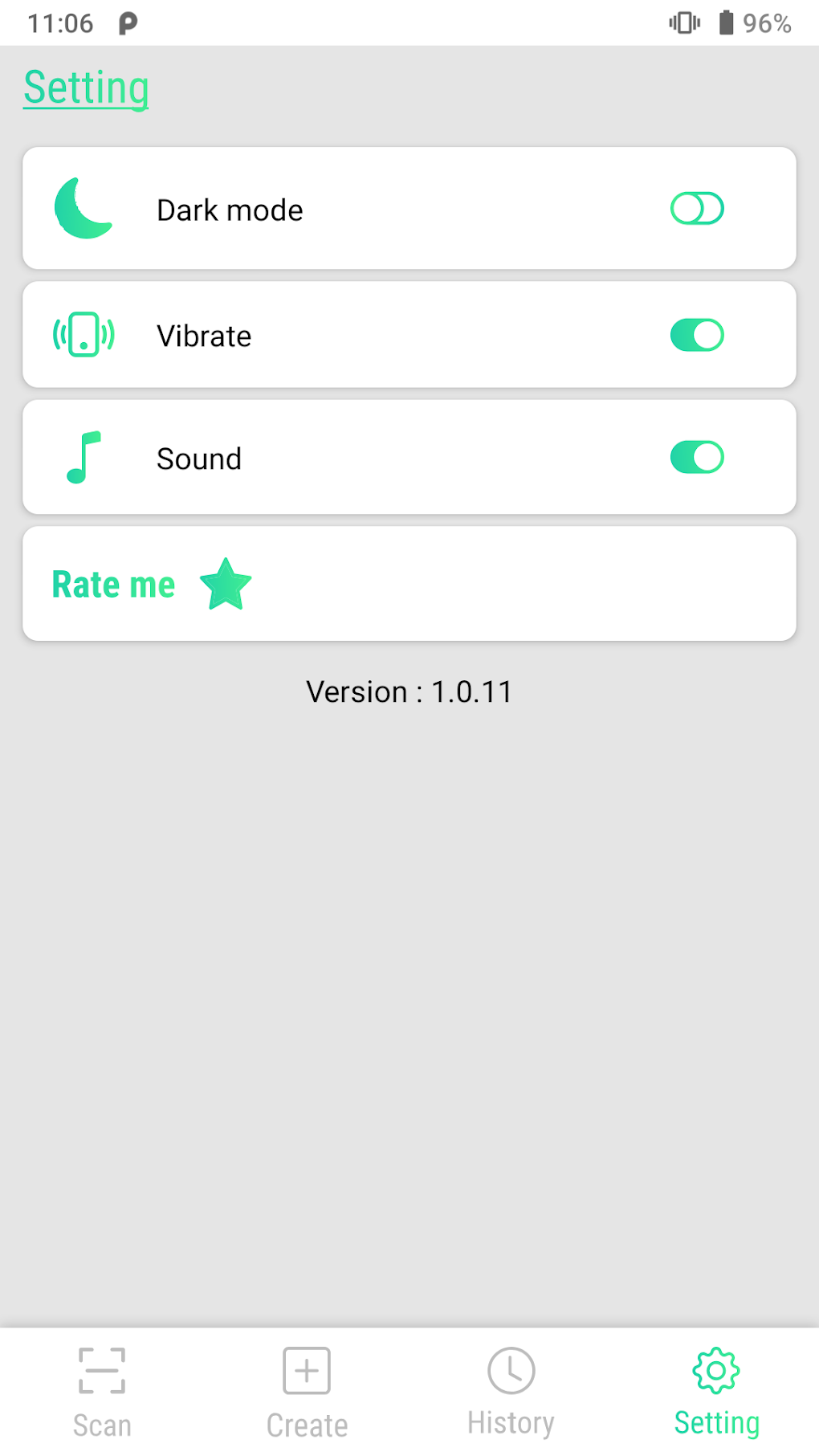Turn off the Vibrate switch
819x1456 pixels.
coord(697,335)
